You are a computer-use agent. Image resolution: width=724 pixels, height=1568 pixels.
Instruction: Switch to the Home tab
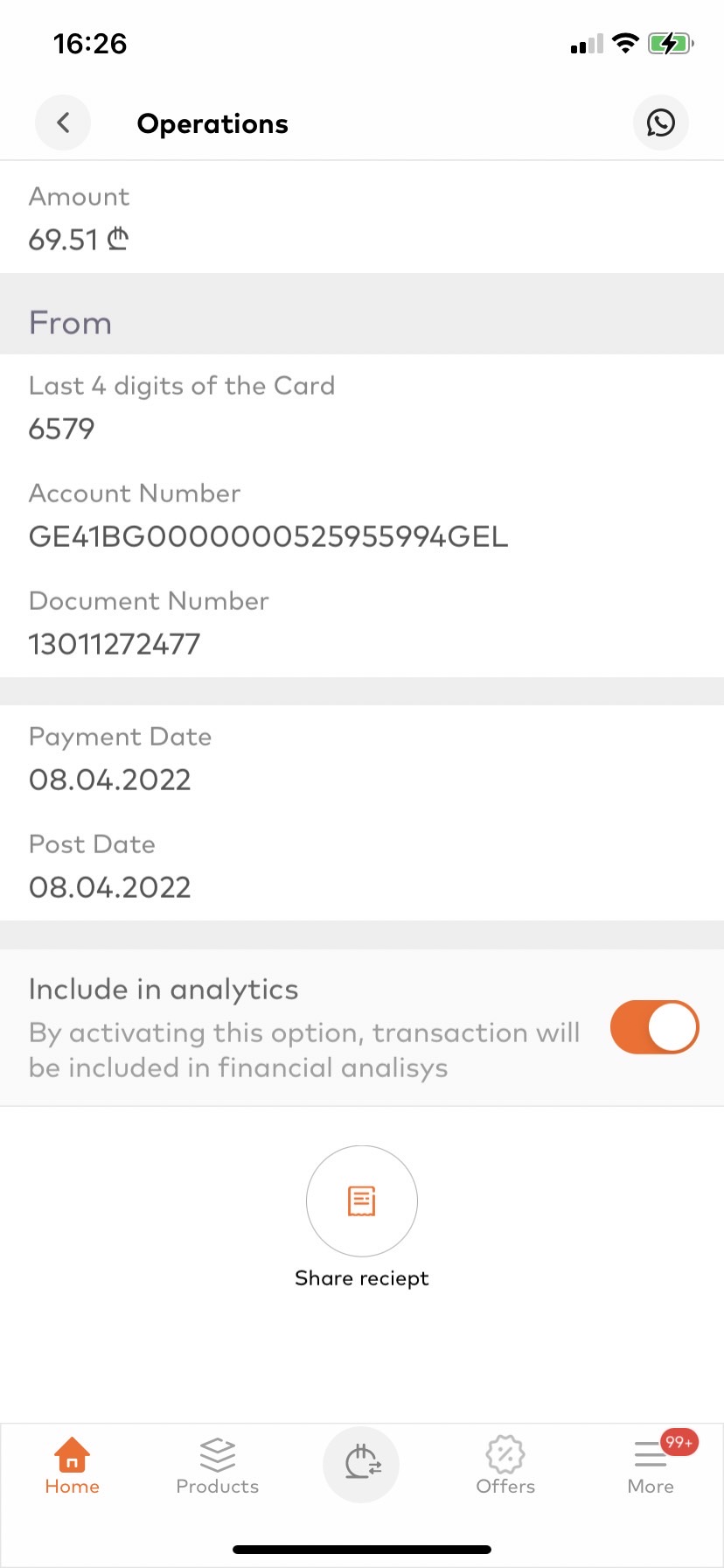pos(72,1466)
